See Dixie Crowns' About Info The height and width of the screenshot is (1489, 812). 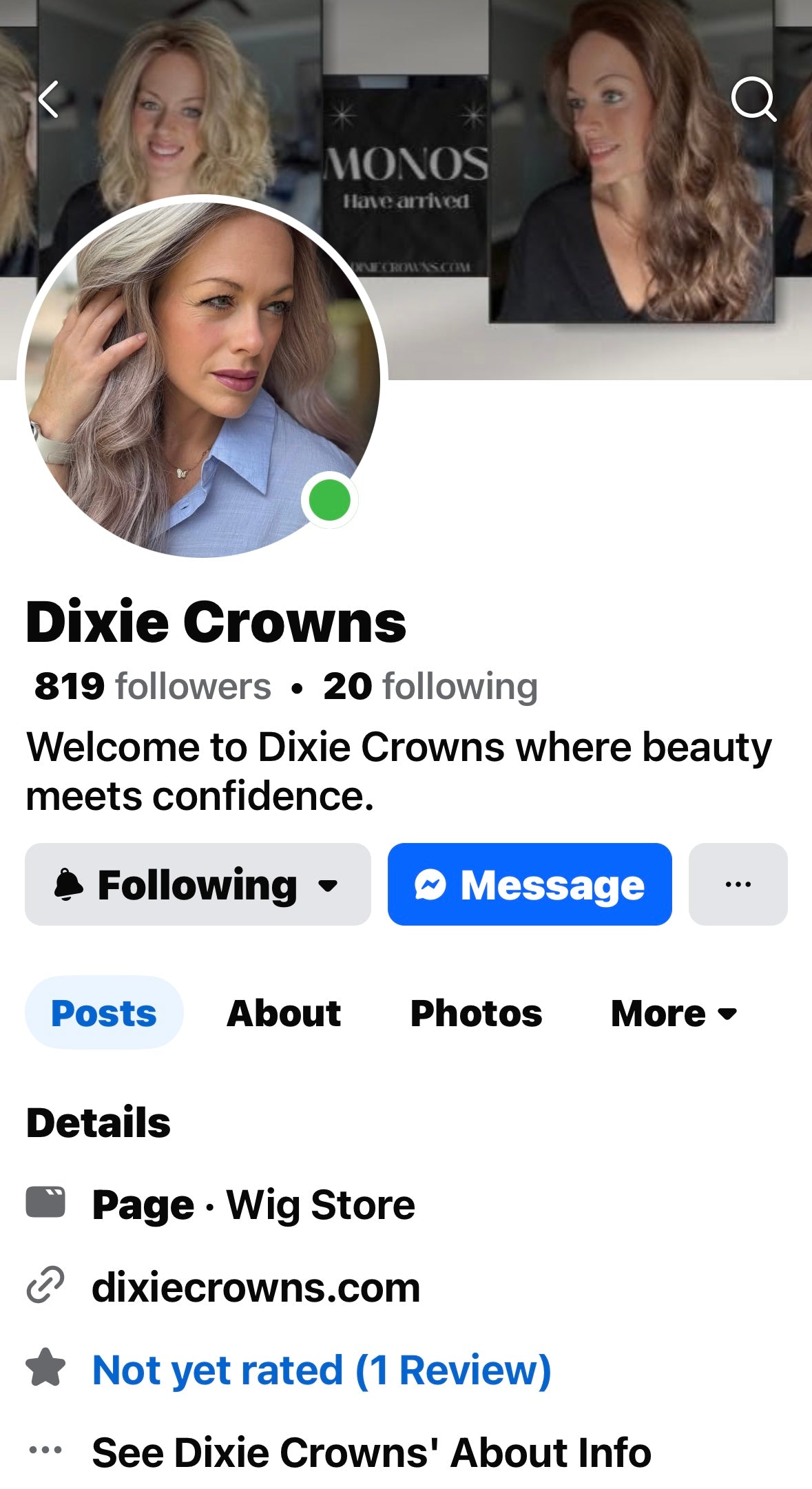pyautogui.click(x=371, y=1452)
